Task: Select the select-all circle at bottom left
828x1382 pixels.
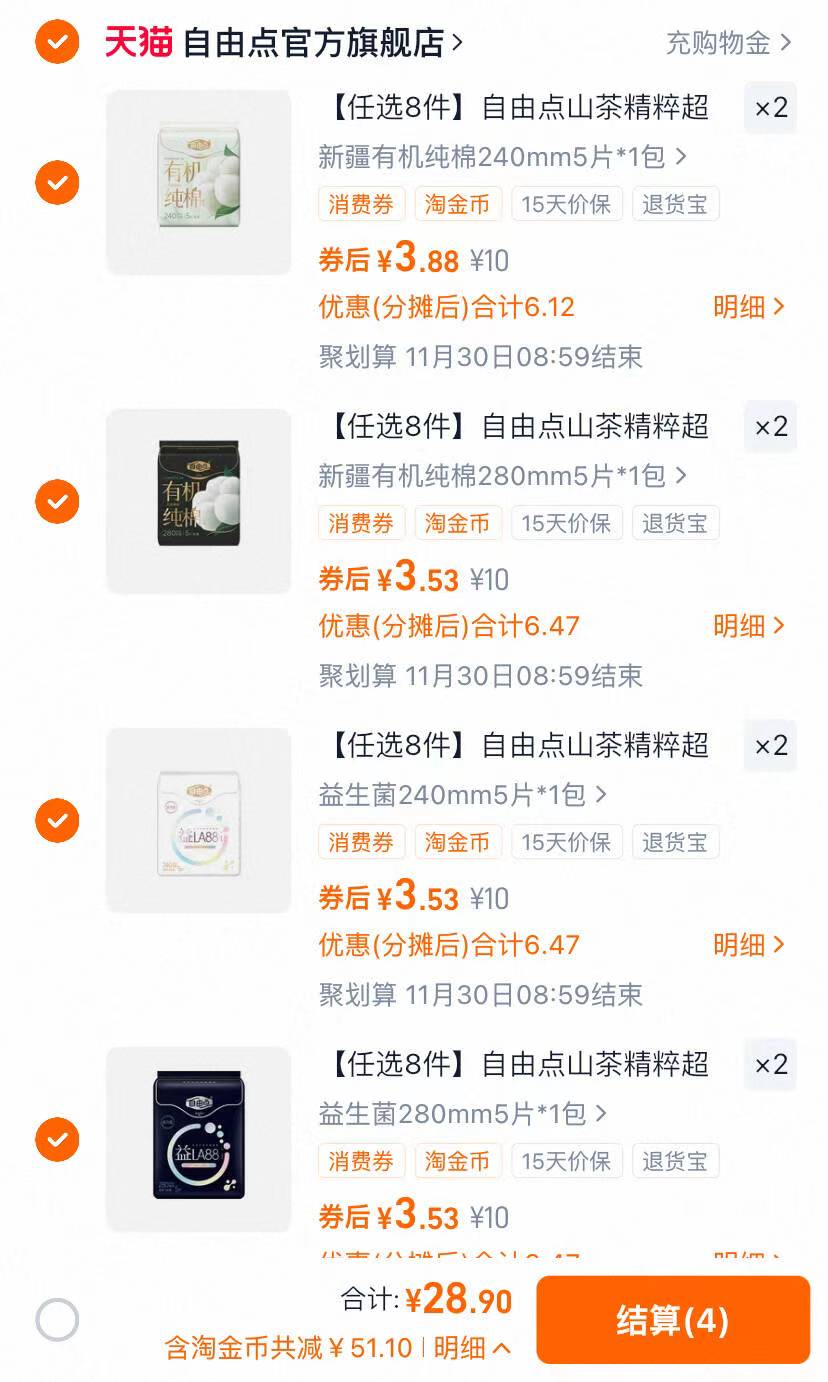Action: point(57,1319)
